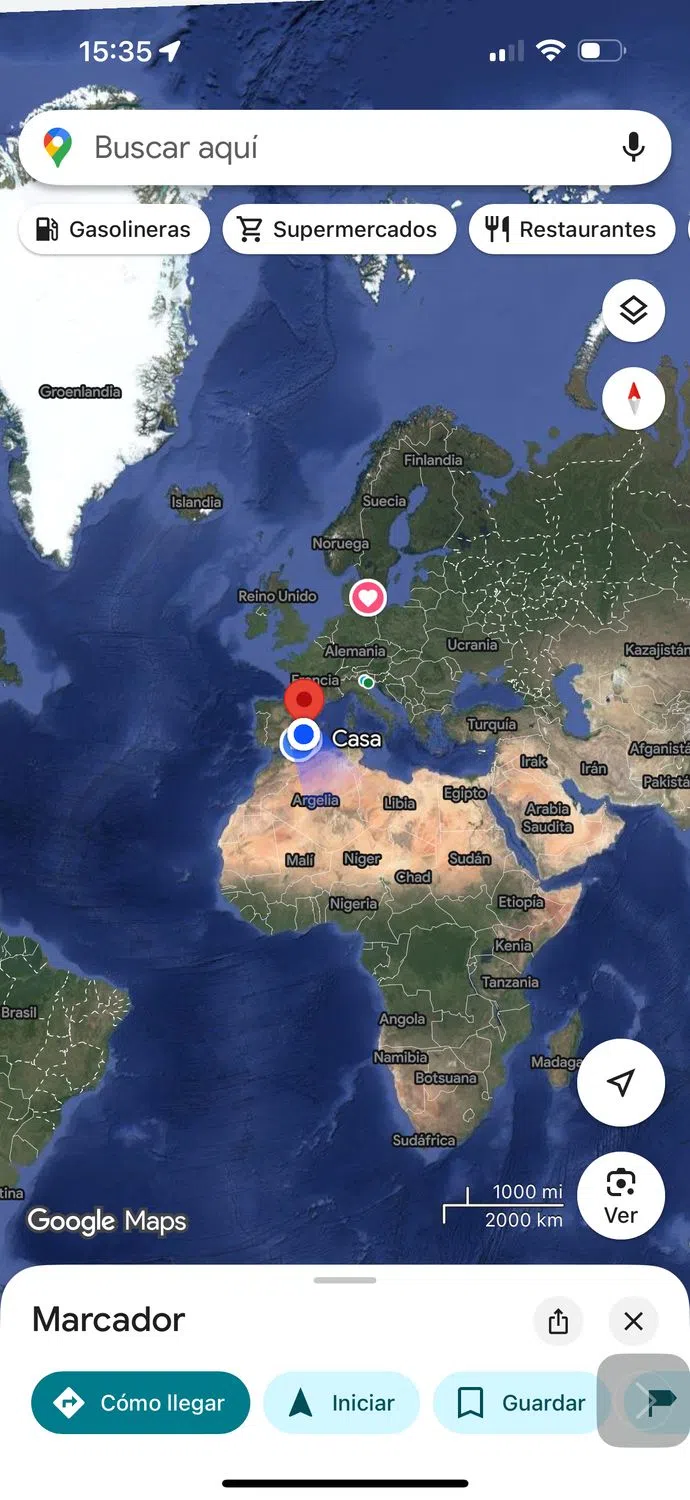This screenshot has width=690, height=1500.
Task: Open the map layers selector
Action: pyautogui.click(x=633, y=311)
